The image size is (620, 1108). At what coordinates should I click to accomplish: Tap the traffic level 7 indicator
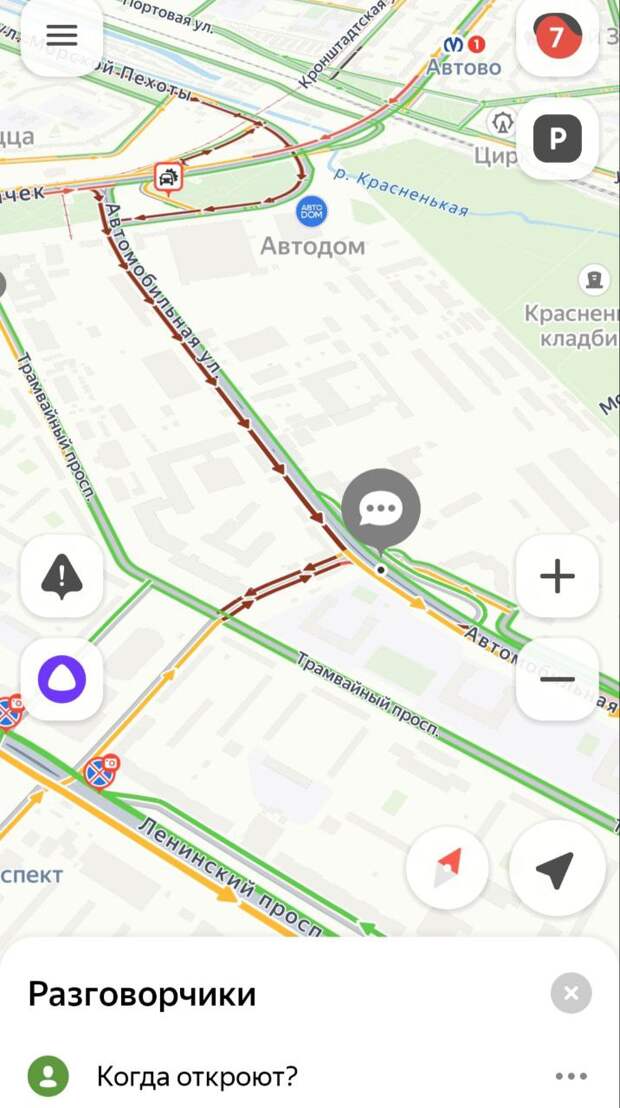click(x=558, y=35)
